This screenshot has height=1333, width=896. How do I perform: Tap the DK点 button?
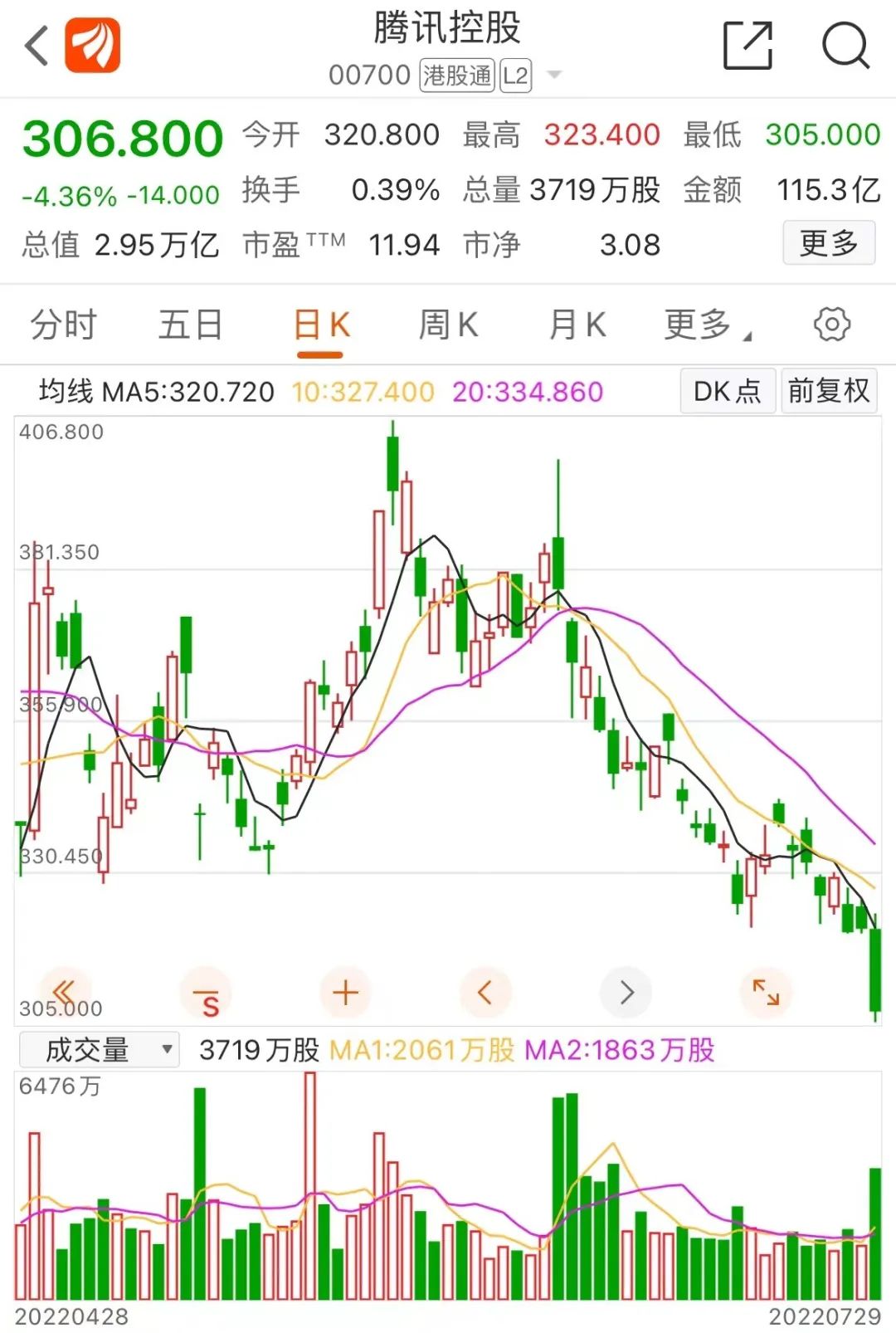point(727,391)
